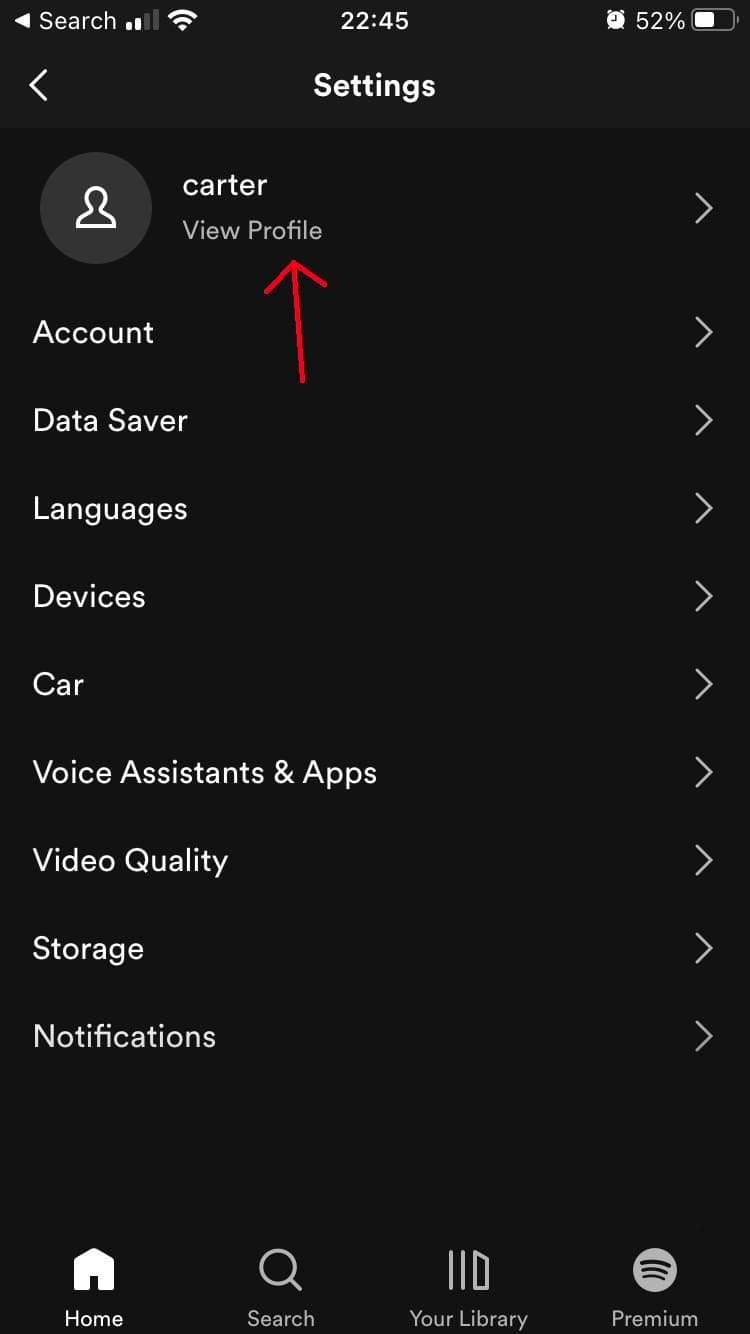View carter's profile
Image resolution: width=750 pixels, height=1334 pixels.
click(375, 208)
